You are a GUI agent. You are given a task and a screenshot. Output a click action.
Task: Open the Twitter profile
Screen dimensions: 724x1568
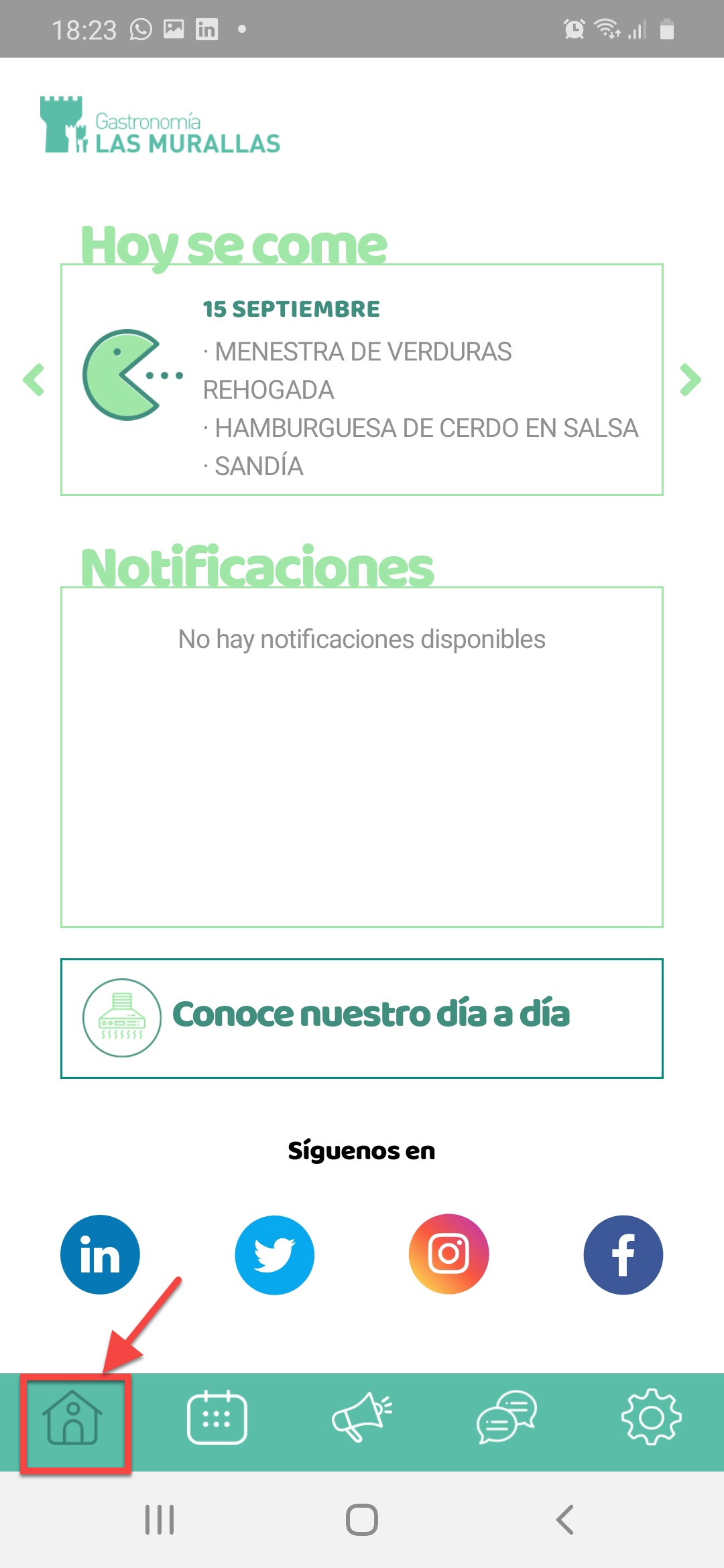(x=275, y=1254)
